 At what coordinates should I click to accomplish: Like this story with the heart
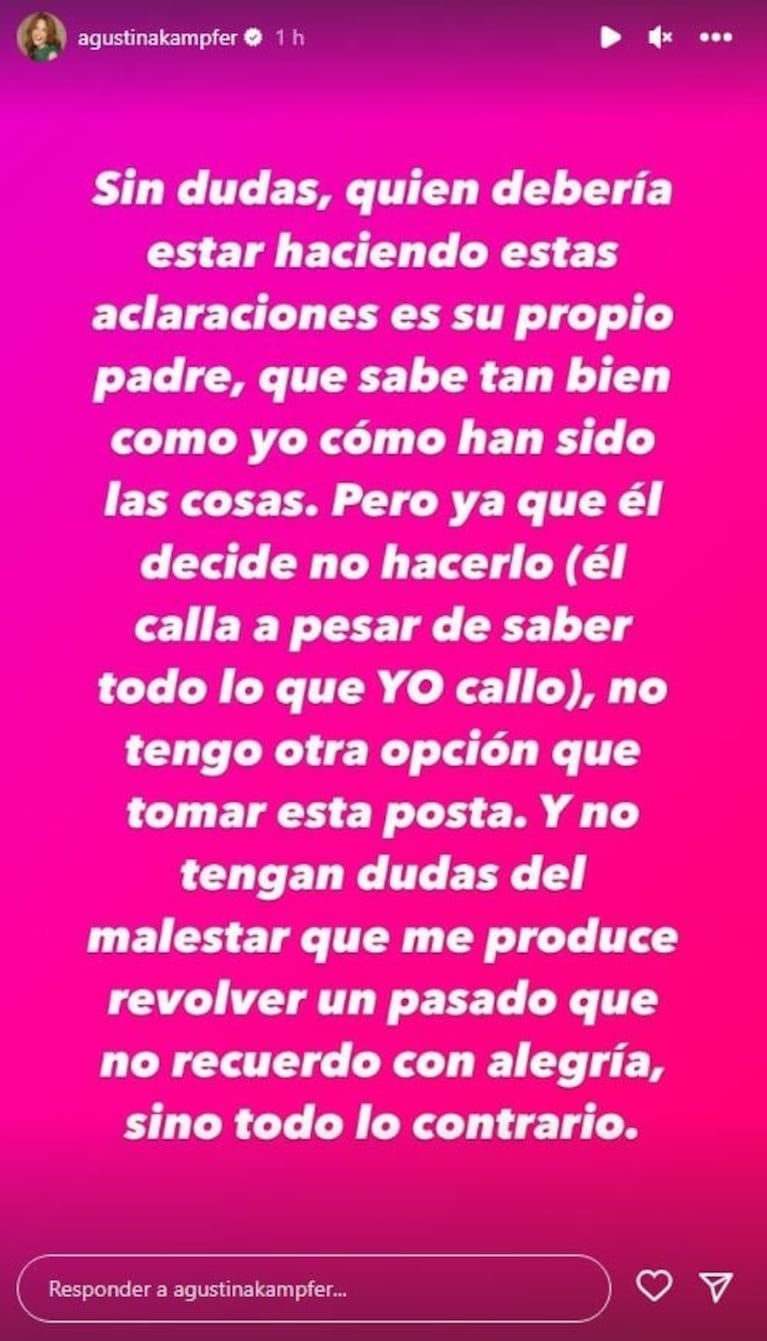pyautogui.click(x=654, y=1286)
